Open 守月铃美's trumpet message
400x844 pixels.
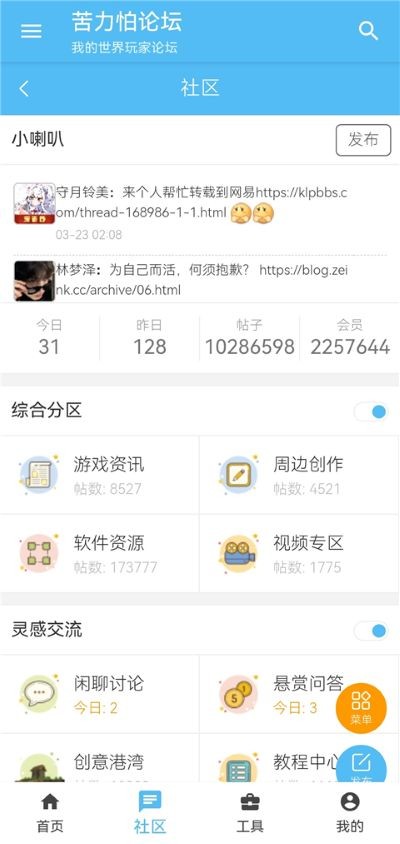[200, 210]
